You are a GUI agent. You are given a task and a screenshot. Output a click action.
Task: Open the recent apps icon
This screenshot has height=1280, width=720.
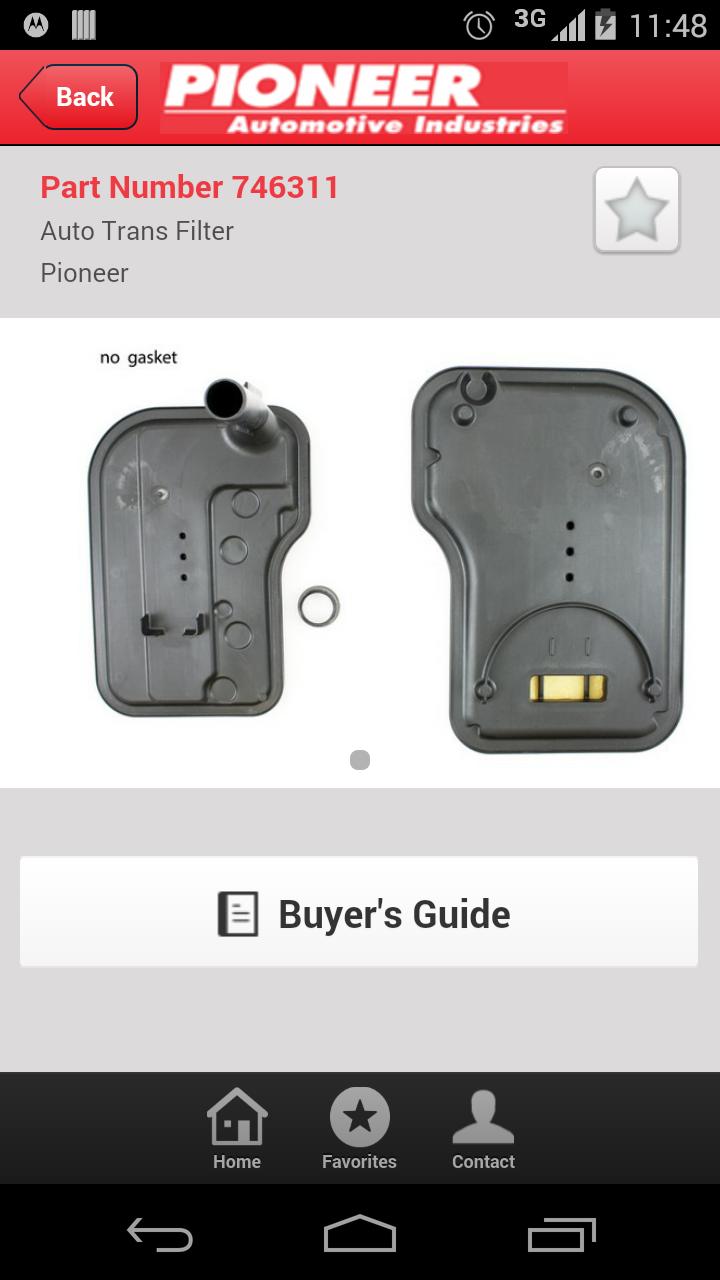(x=560, y=1235)
